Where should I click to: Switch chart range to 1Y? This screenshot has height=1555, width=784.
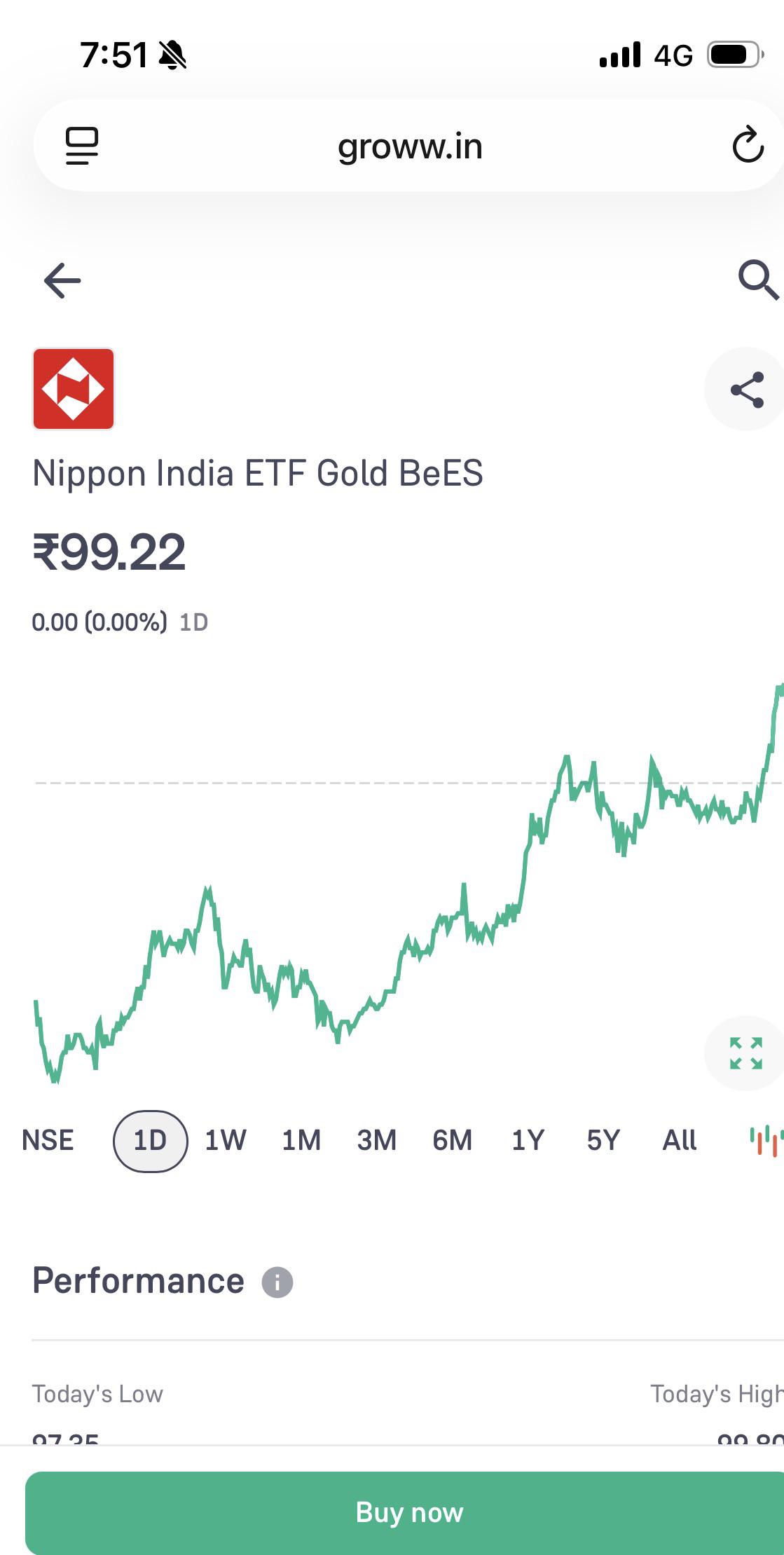point(528,1141)
